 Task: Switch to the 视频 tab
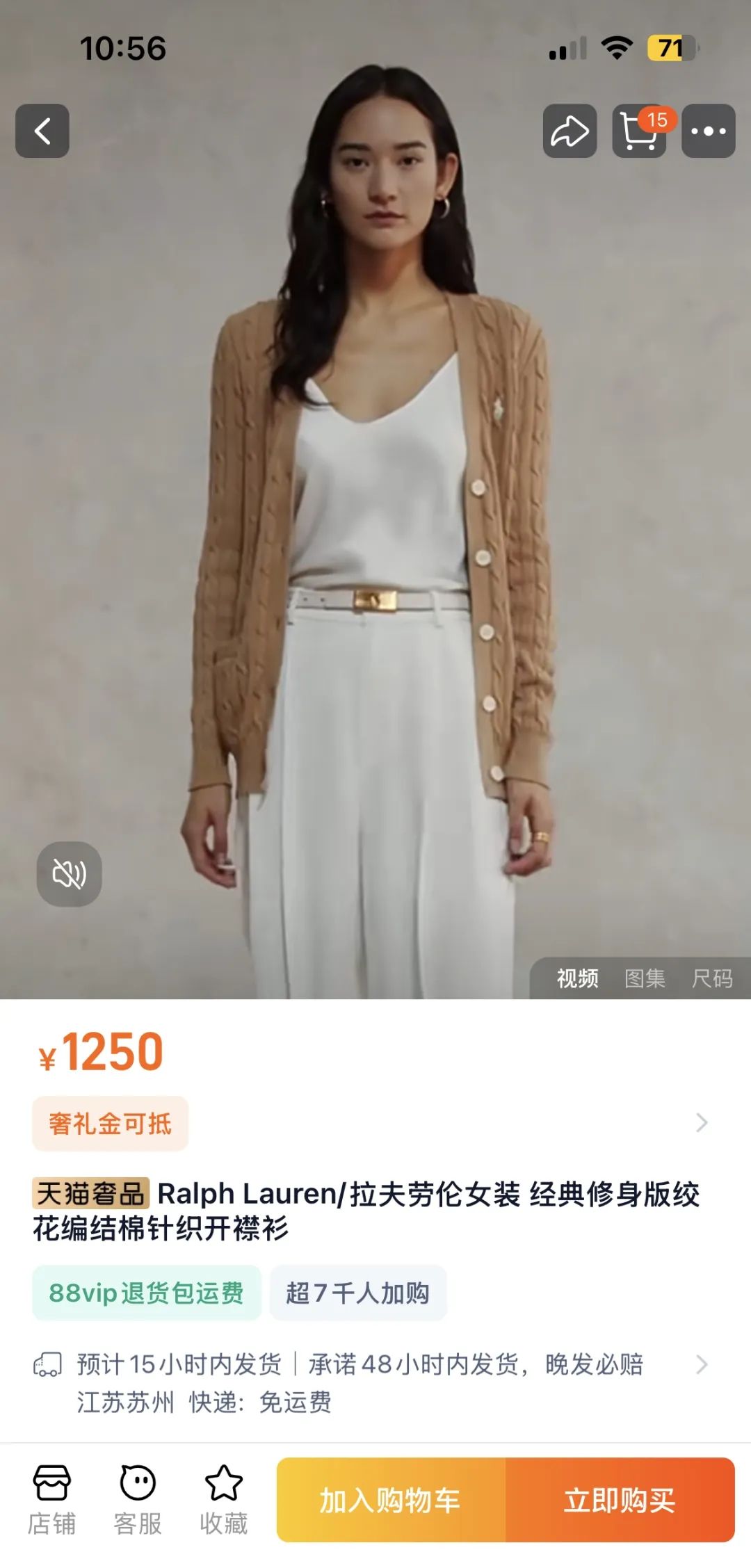click(x=577, y=978)
